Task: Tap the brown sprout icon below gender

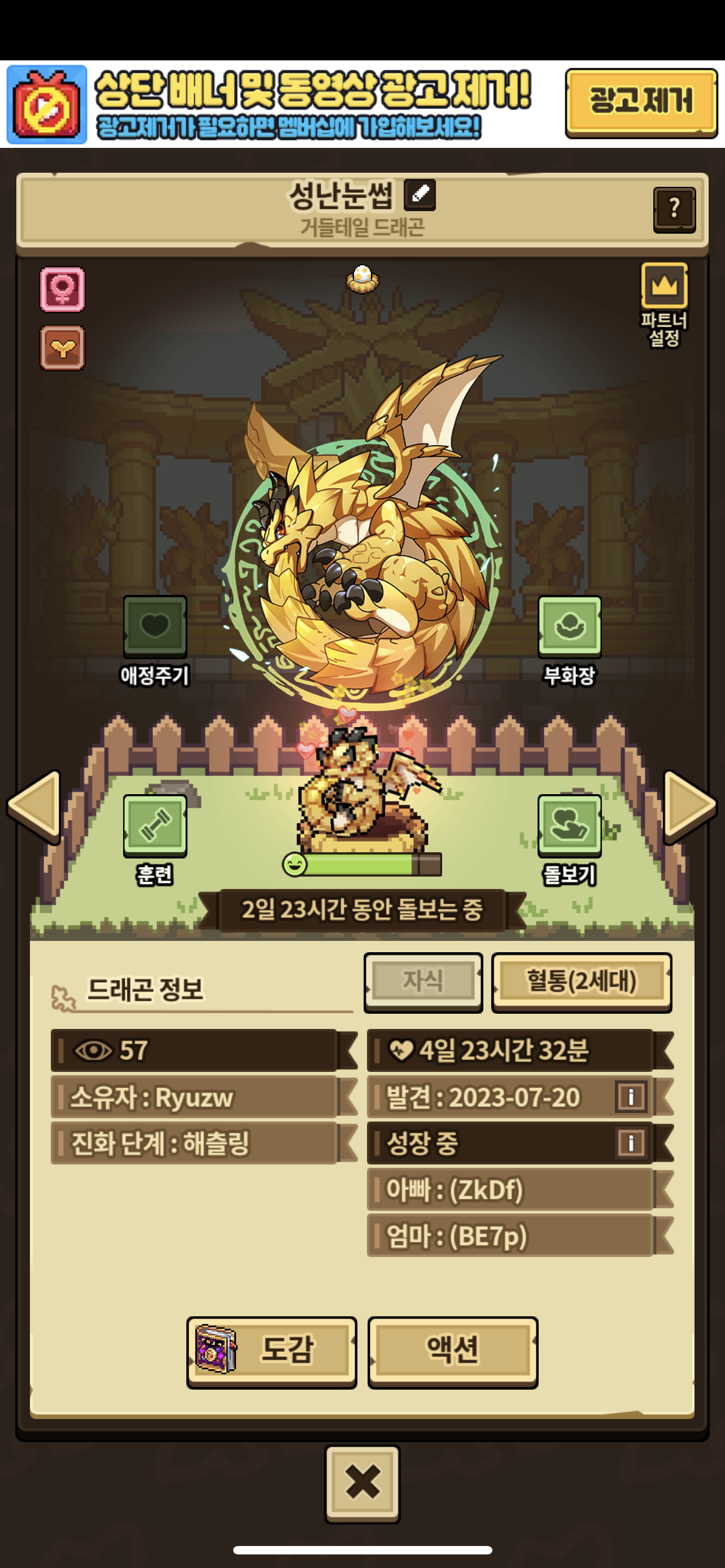Action: pyautogui.click(x=62, y=348)
